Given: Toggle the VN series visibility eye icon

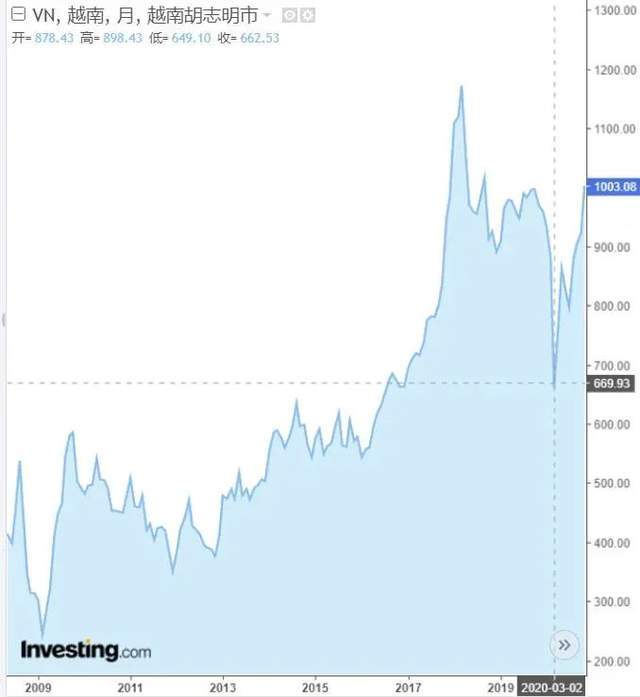Looking at the screenshot, I should click(289, 16).
